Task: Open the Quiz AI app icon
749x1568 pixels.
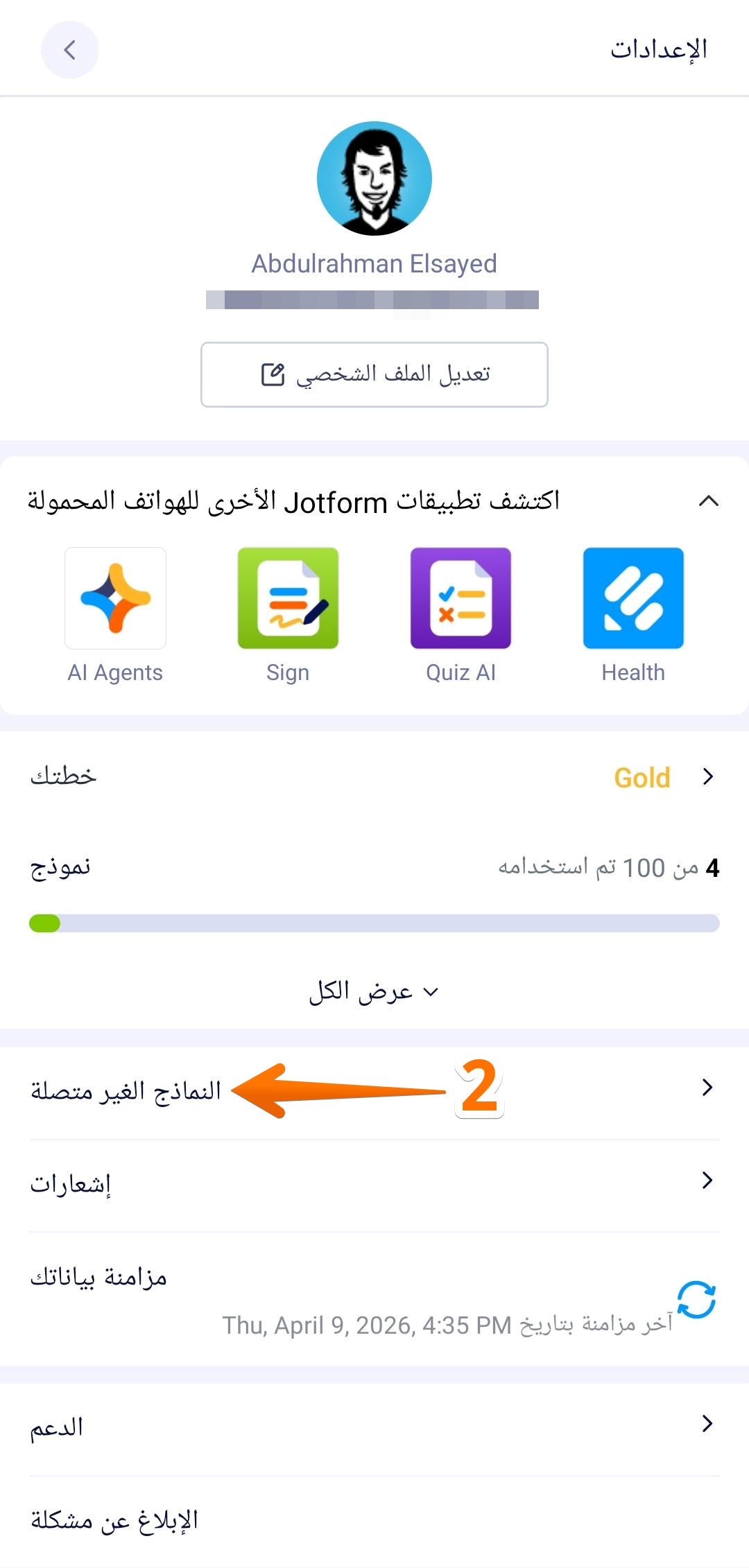Action: pyautogui.click(x=460, y=598)
